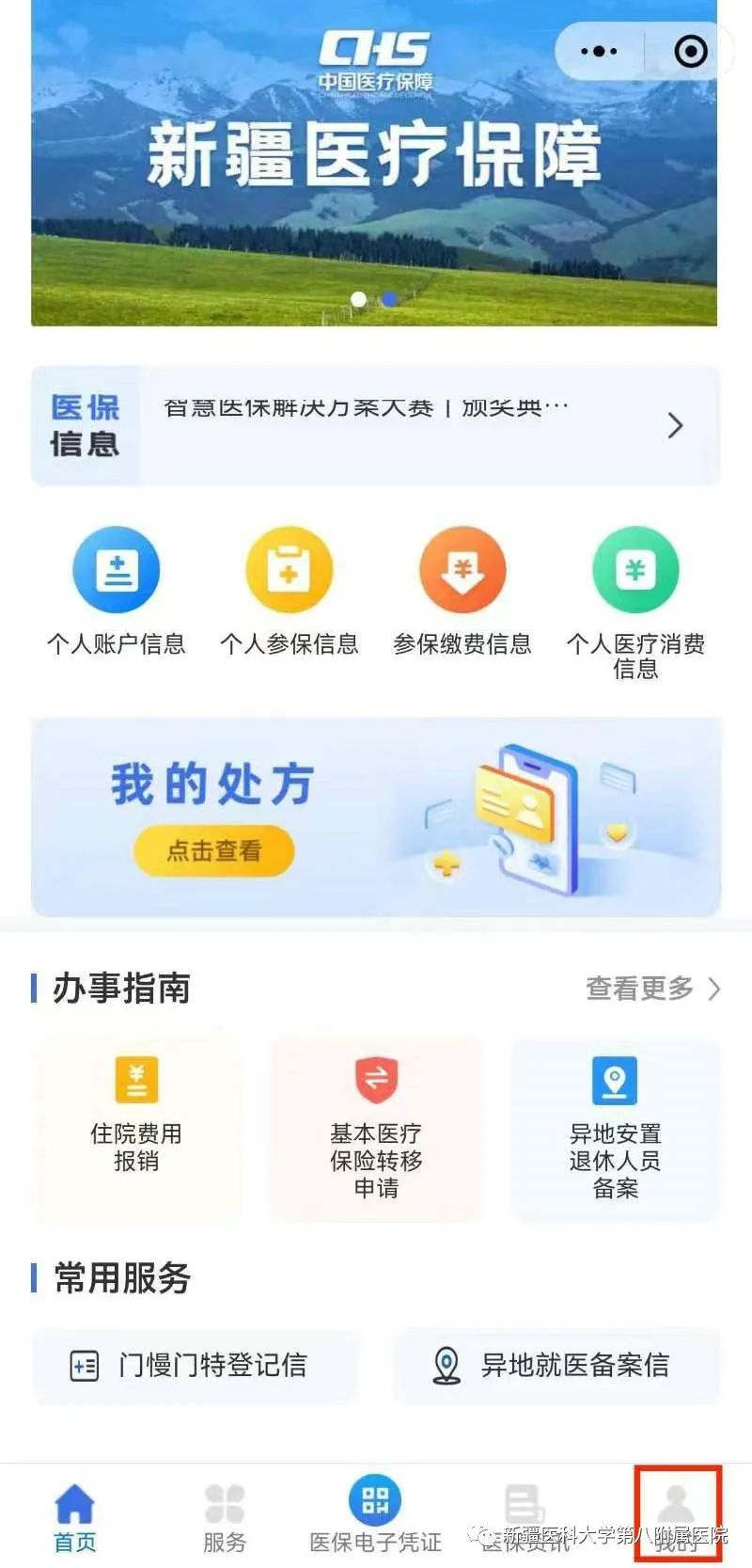Open the 住院费用报销 guide
This screenshot has width=752, height=1568.
coord(136,1128)
